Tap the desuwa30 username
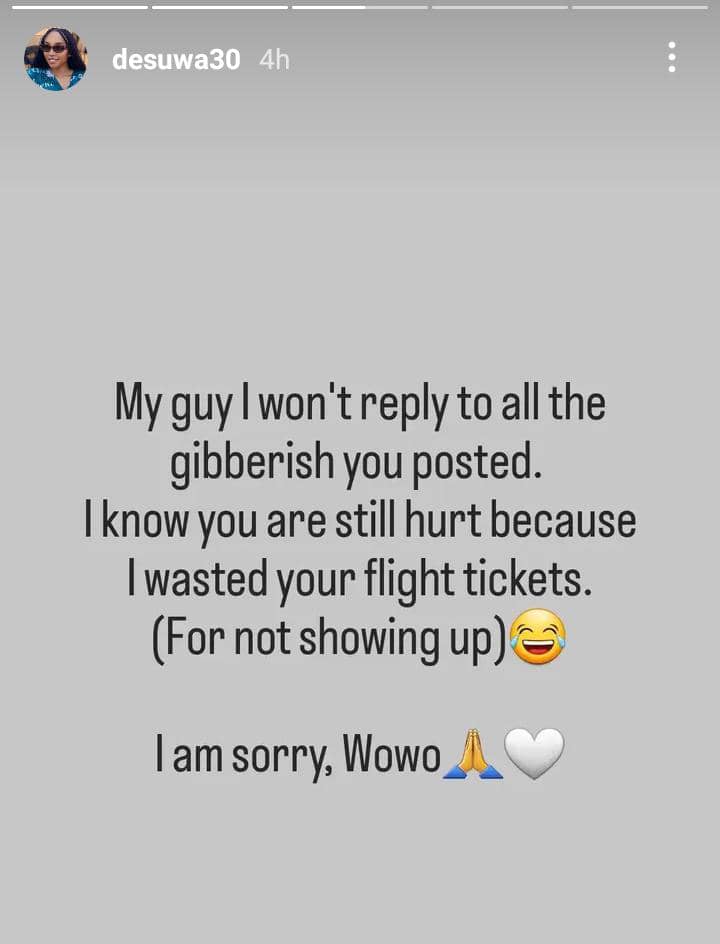This screenshot has height=944, width=720. point(176,59)
